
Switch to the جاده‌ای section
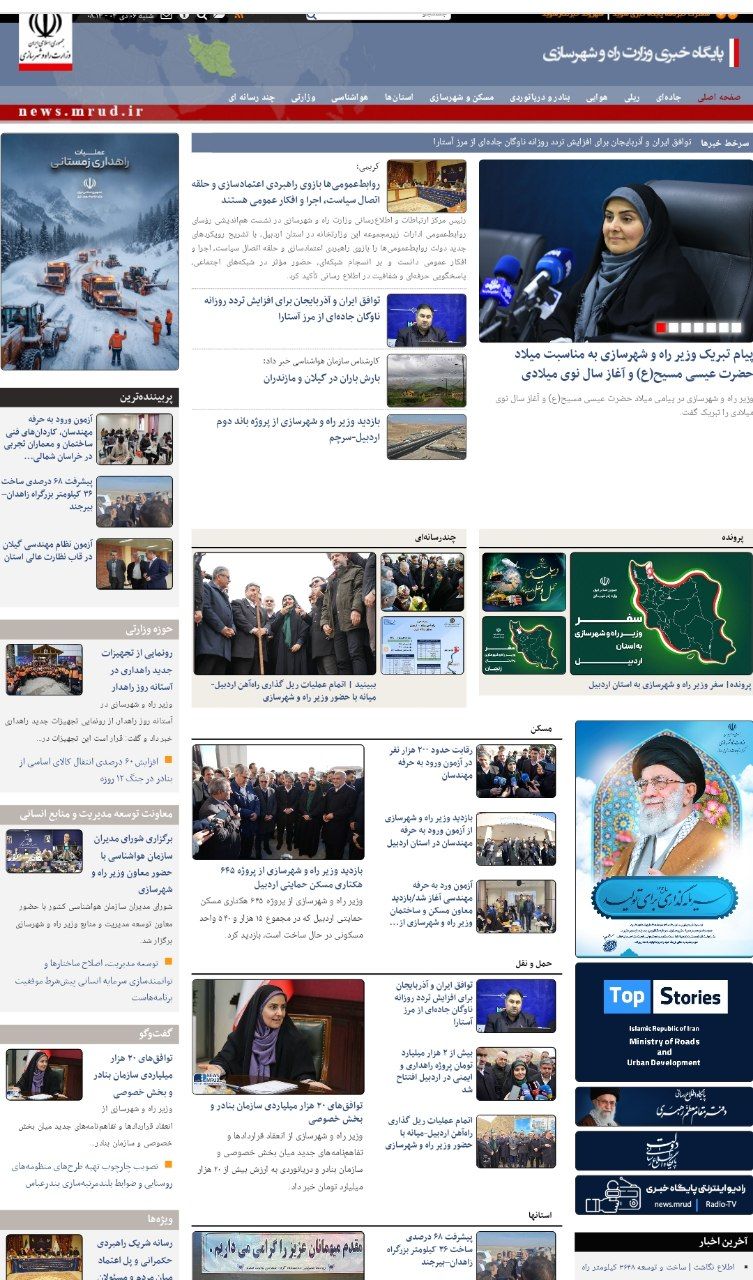669,97
